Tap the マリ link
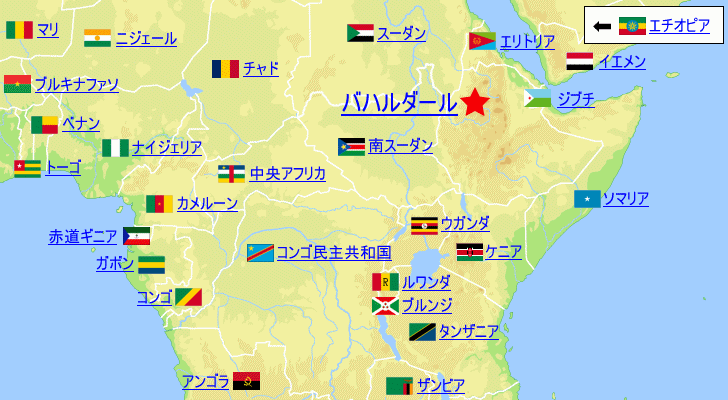Image resolution: width=728 pixels, height=400 pixels. pyautogui.click(x=47, y=30)
